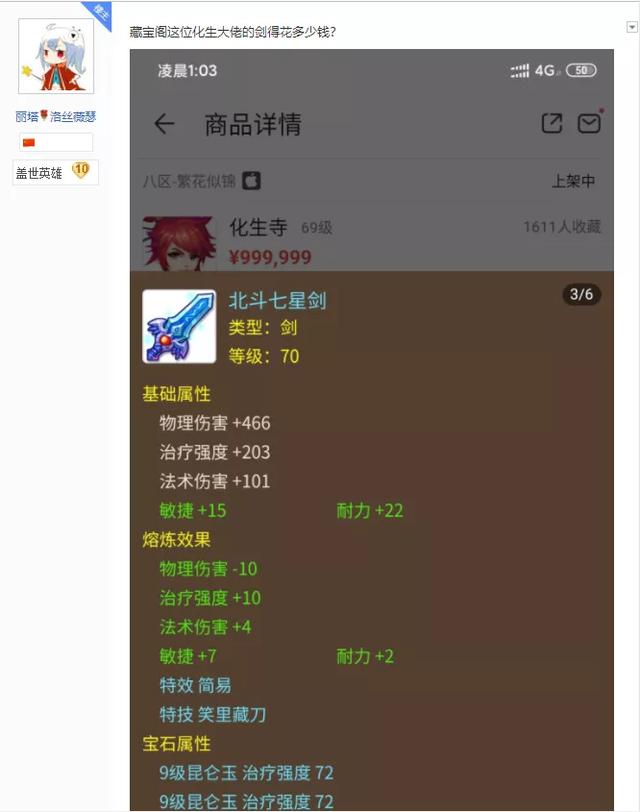
Task: Open the poster's avatar profile picture
Action: tap(56, 56)
